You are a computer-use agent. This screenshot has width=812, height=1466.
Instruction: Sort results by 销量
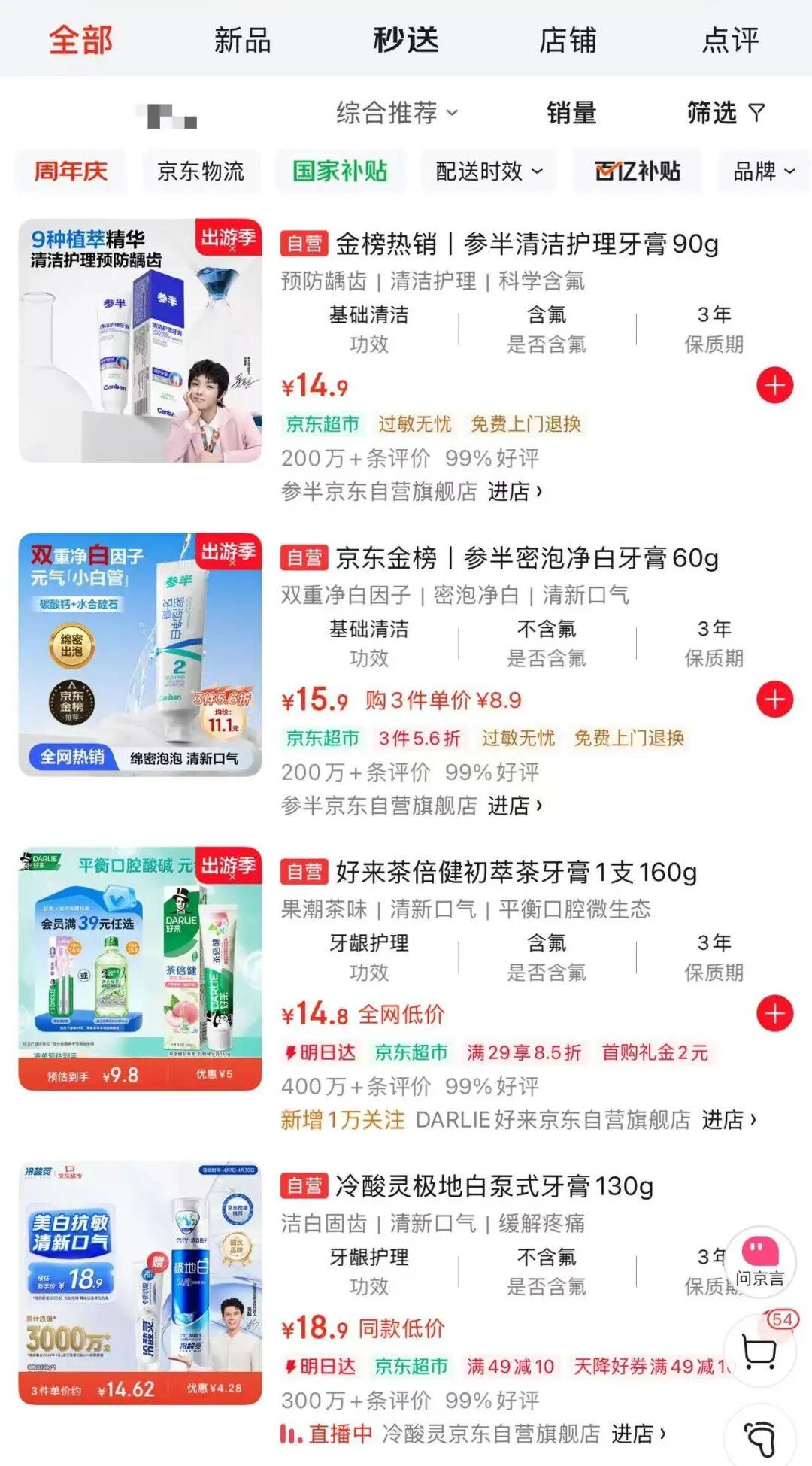571,113
